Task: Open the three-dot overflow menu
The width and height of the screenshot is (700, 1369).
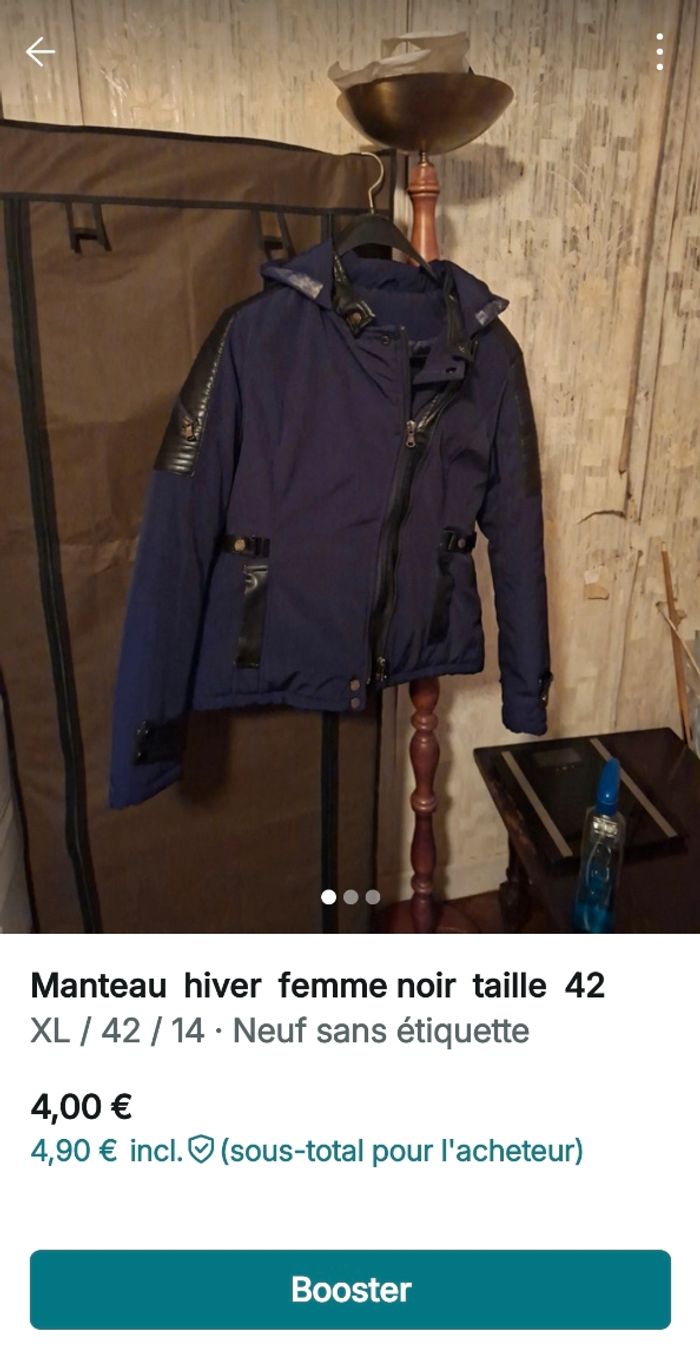Action: tap(659, 51)
